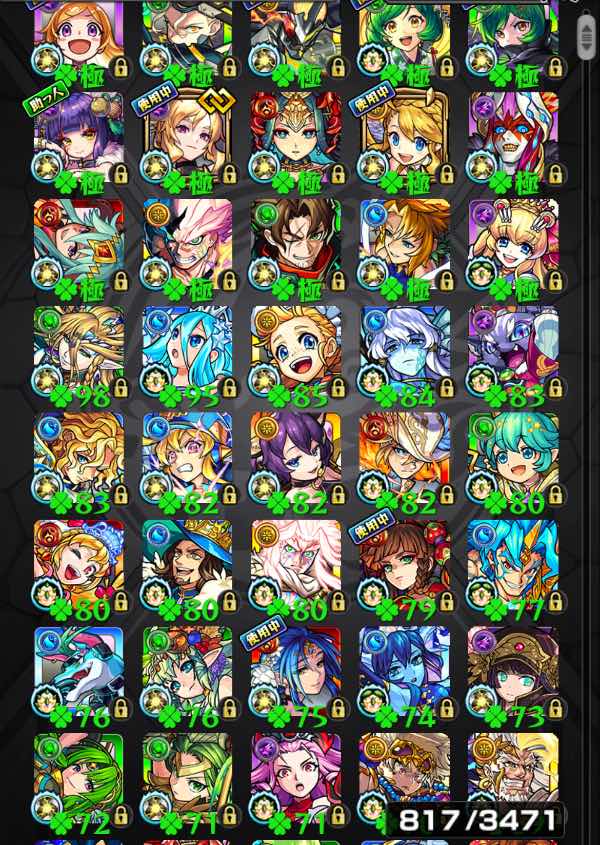Choose the blond boy monster with luck 85
The height and width of the screenshot is (845, 600).
pyautogui.click(x=295, y=349)
